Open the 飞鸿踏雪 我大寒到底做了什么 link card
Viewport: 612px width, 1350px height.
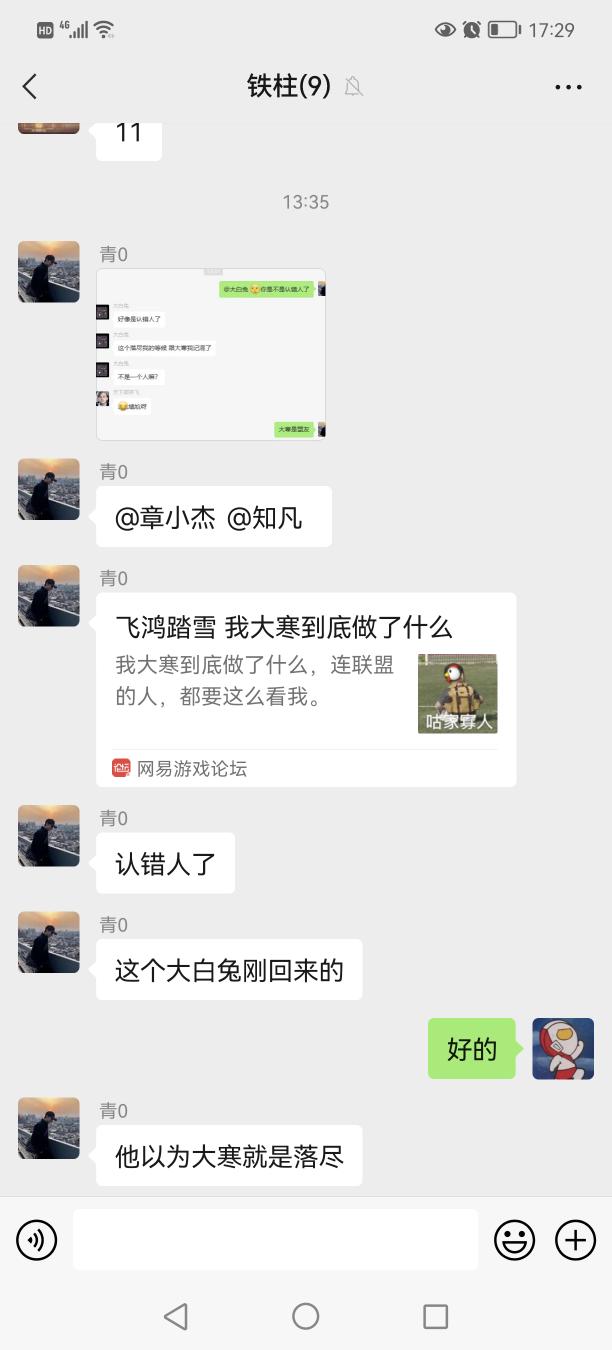click(305, 689)
